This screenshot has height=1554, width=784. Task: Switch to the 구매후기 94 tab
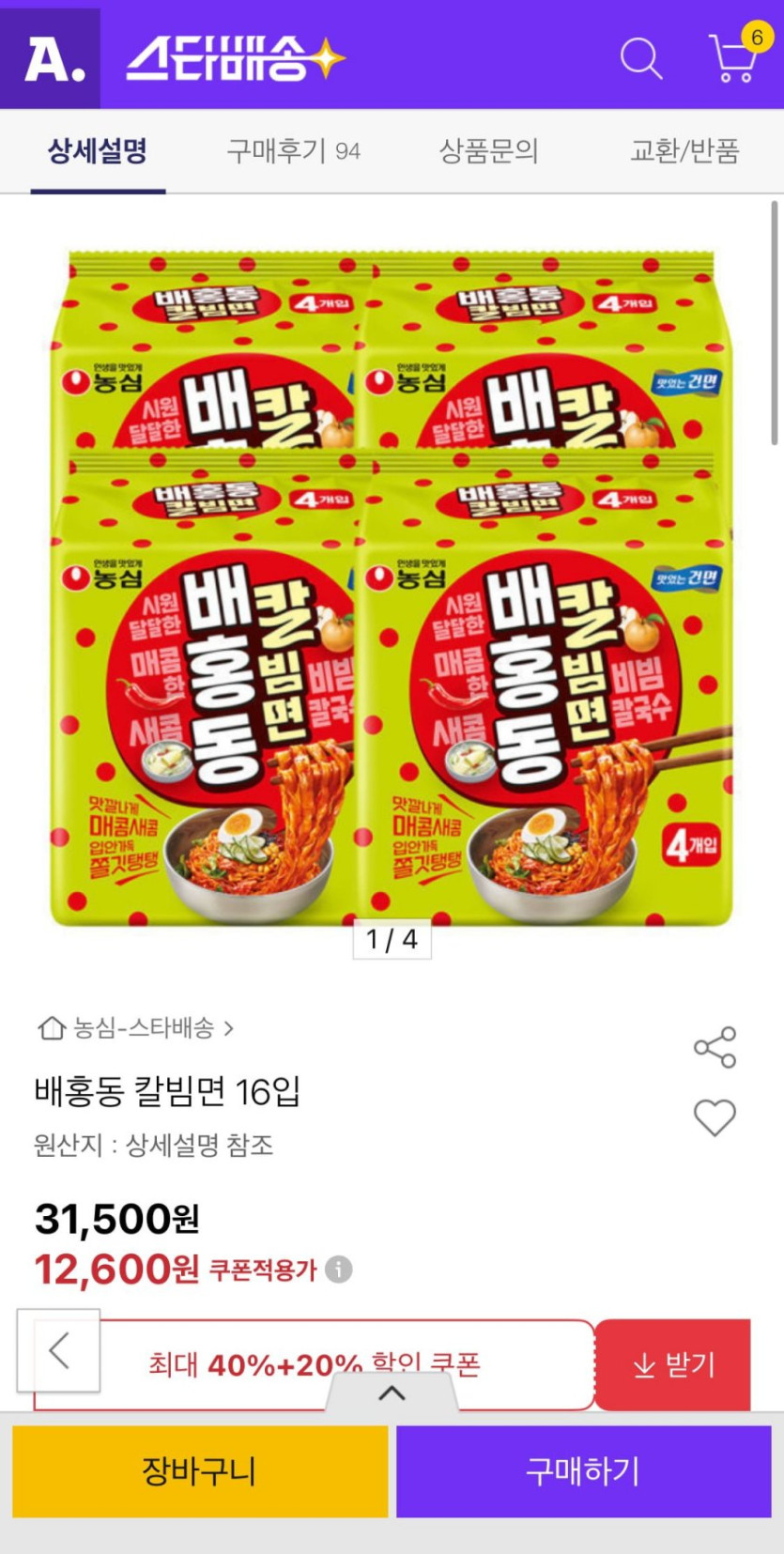tap(293, 150)
